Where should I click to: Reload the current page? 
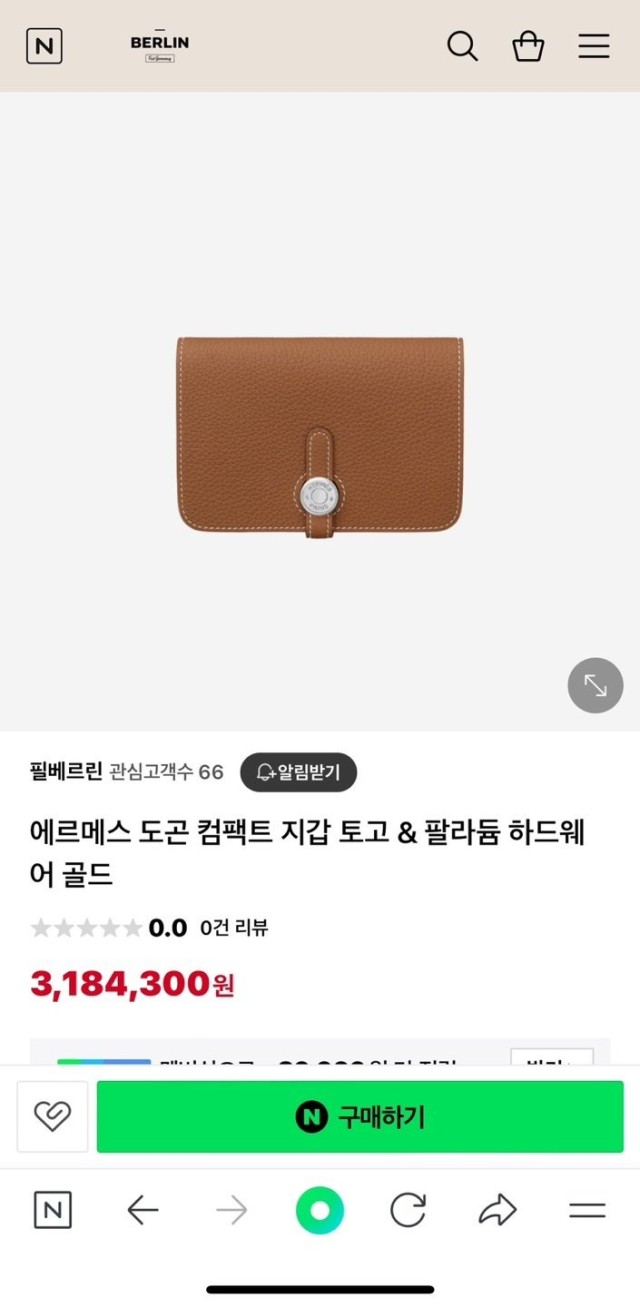408,1211
